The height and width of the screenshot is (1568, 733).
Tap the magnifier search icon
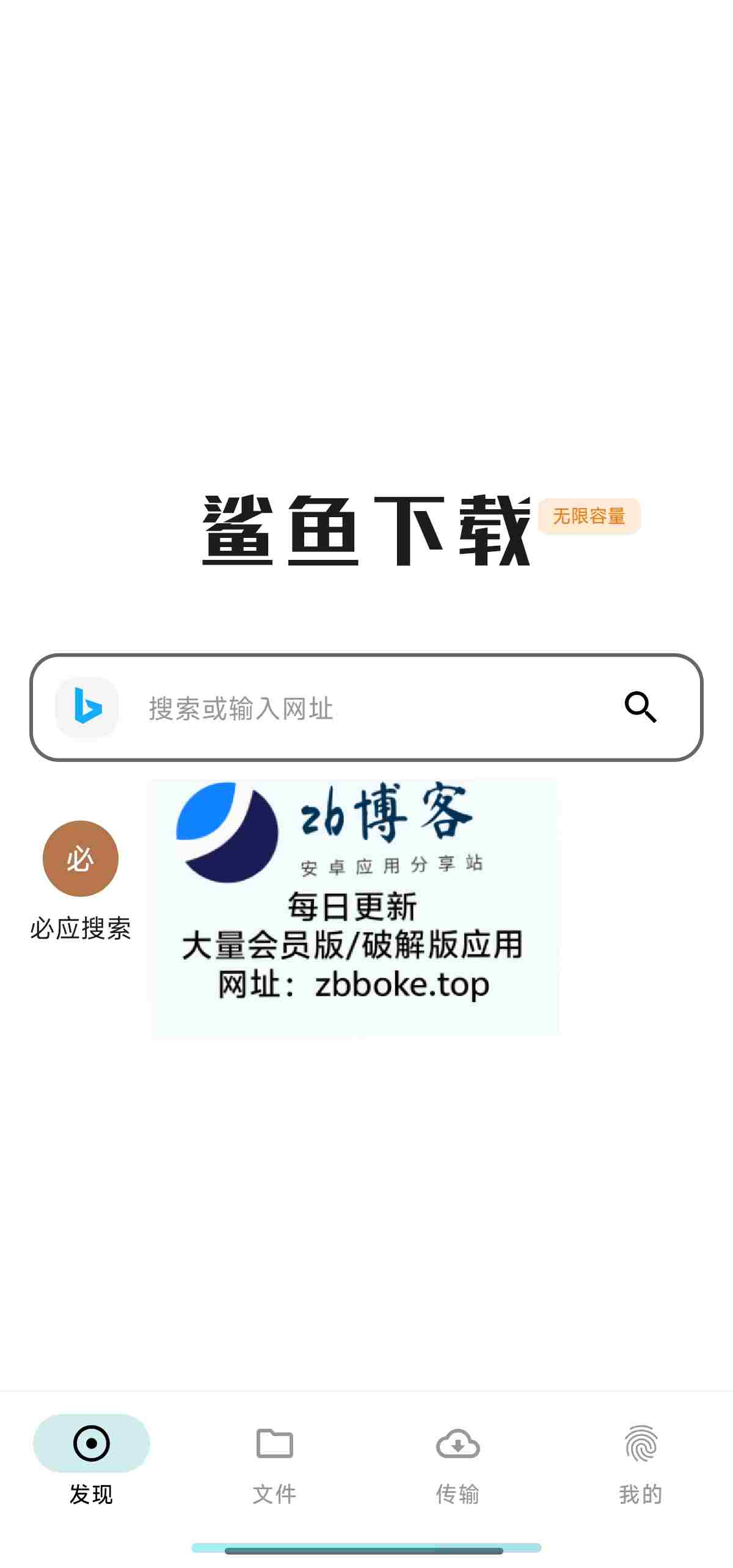point(640,707)
